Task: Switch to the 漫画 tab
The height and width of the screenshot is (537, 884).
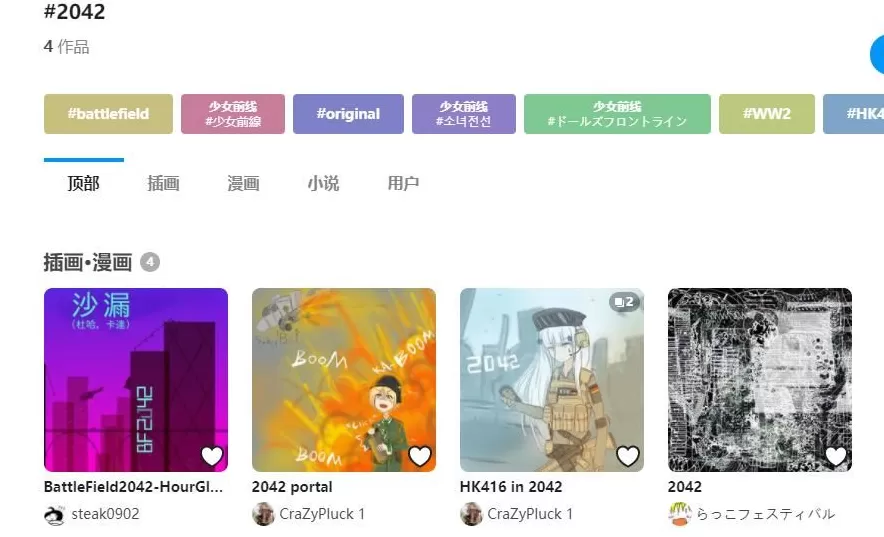Action: [x=243, y=184]
